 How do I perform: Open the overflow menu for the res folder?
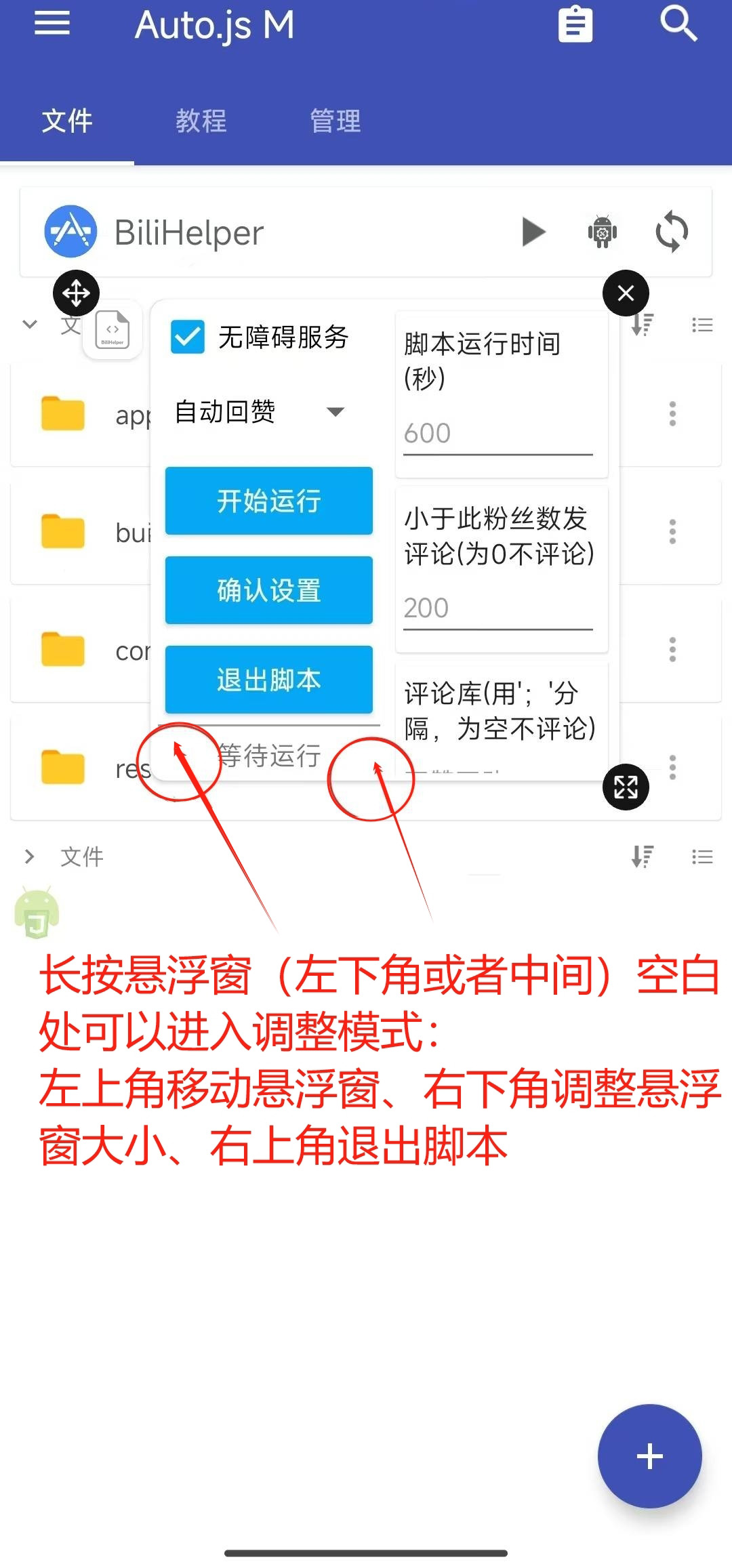tap(672, 768)
